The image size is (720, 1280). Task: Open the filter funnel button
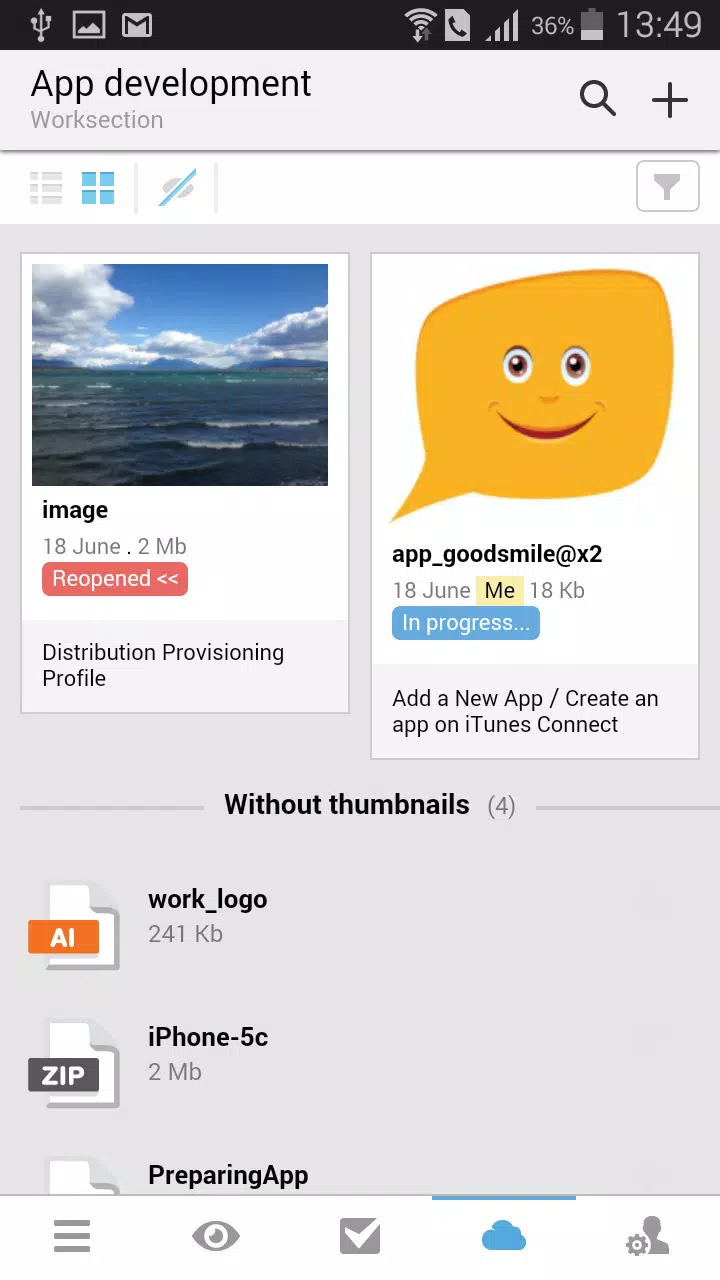click(x=667, y=187)
